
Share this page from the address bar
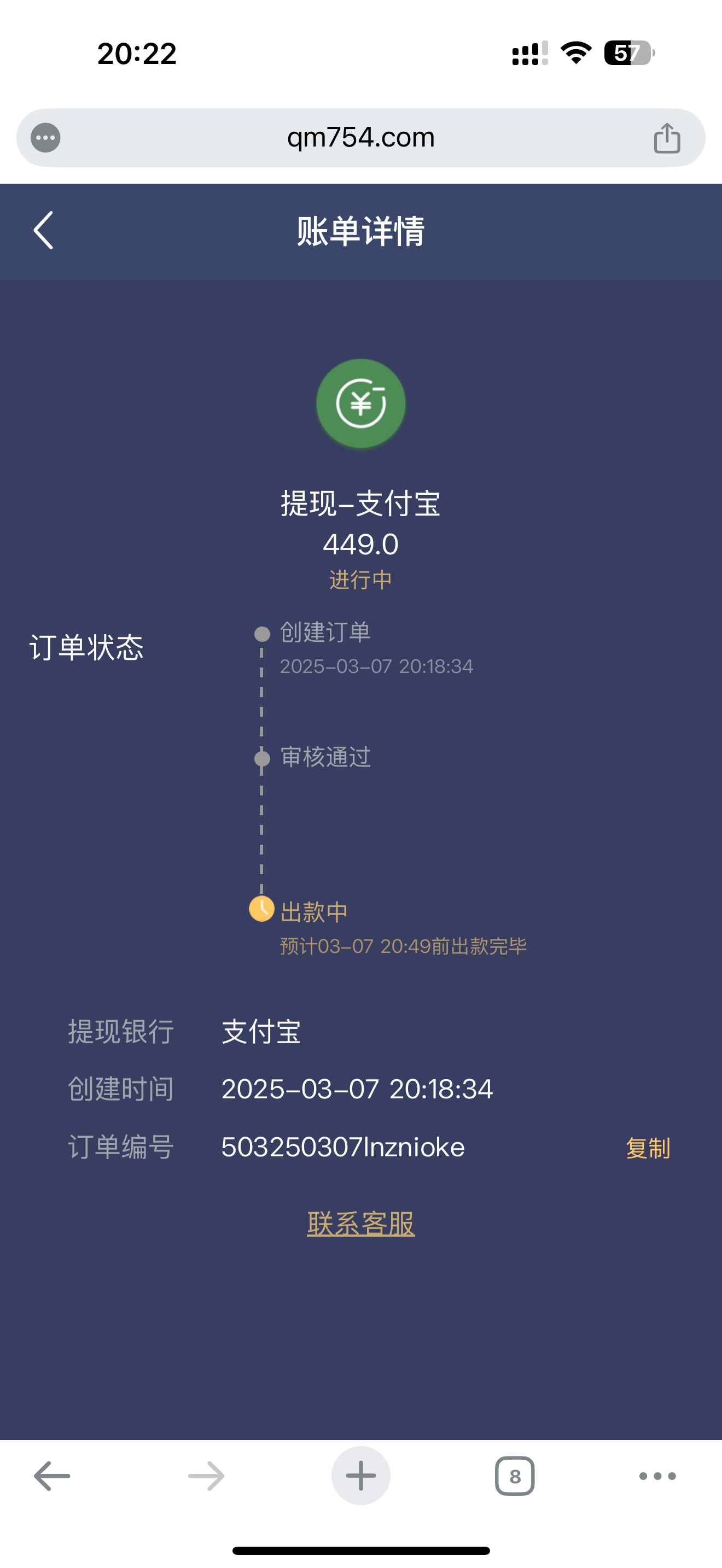click(667, 138)
